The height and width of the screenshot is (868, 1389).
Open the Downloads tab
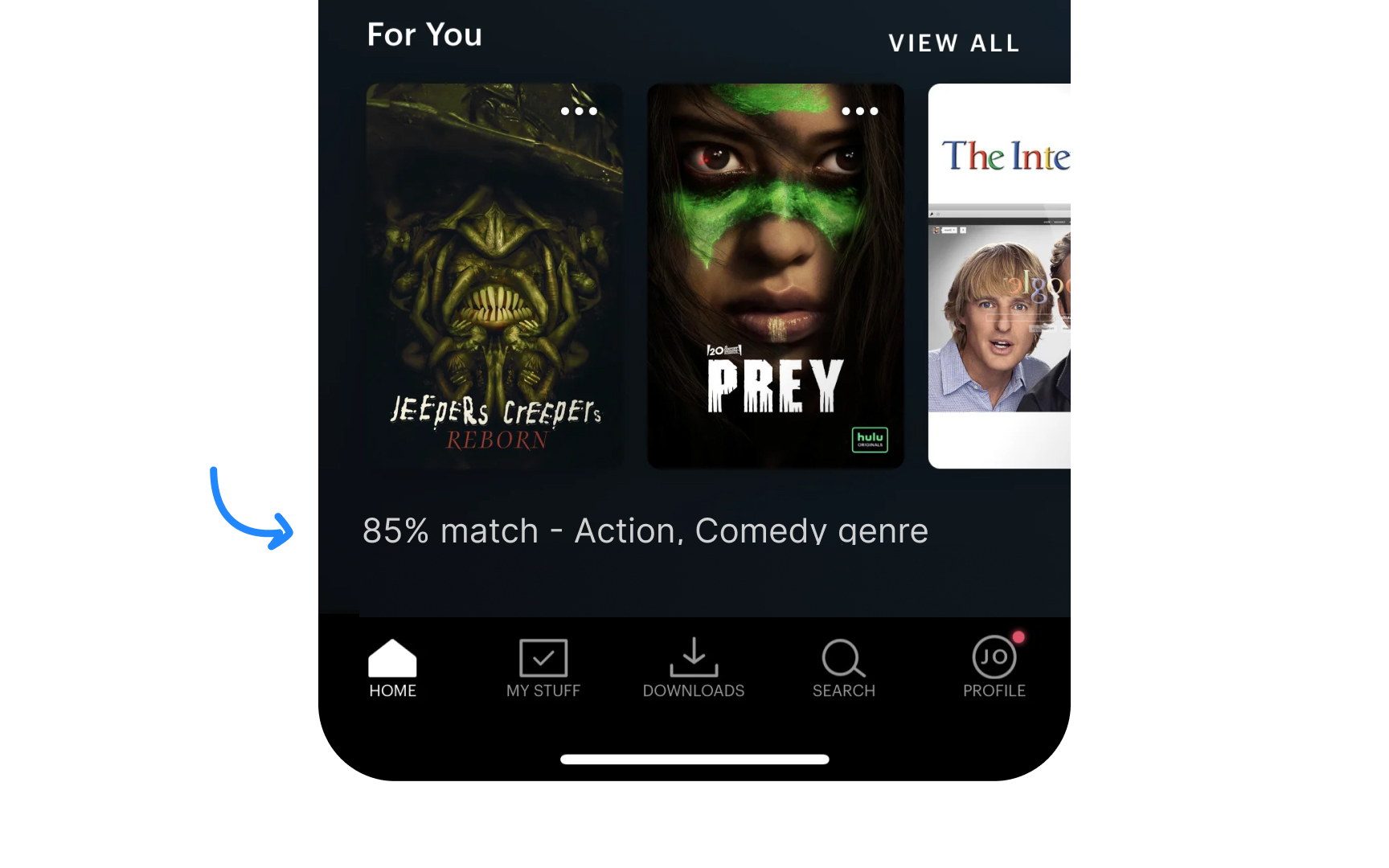(694, 669)
